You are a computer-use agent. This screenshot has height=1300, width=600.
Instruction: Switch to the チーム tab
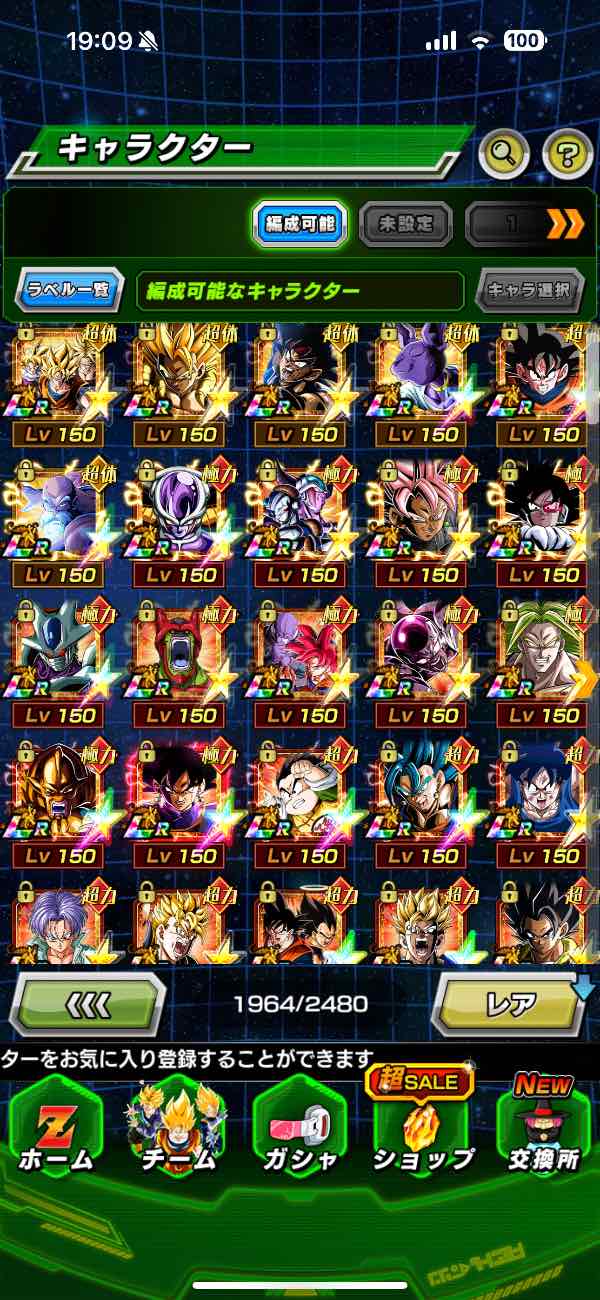pyautogui.click(x=177, y=1128)
